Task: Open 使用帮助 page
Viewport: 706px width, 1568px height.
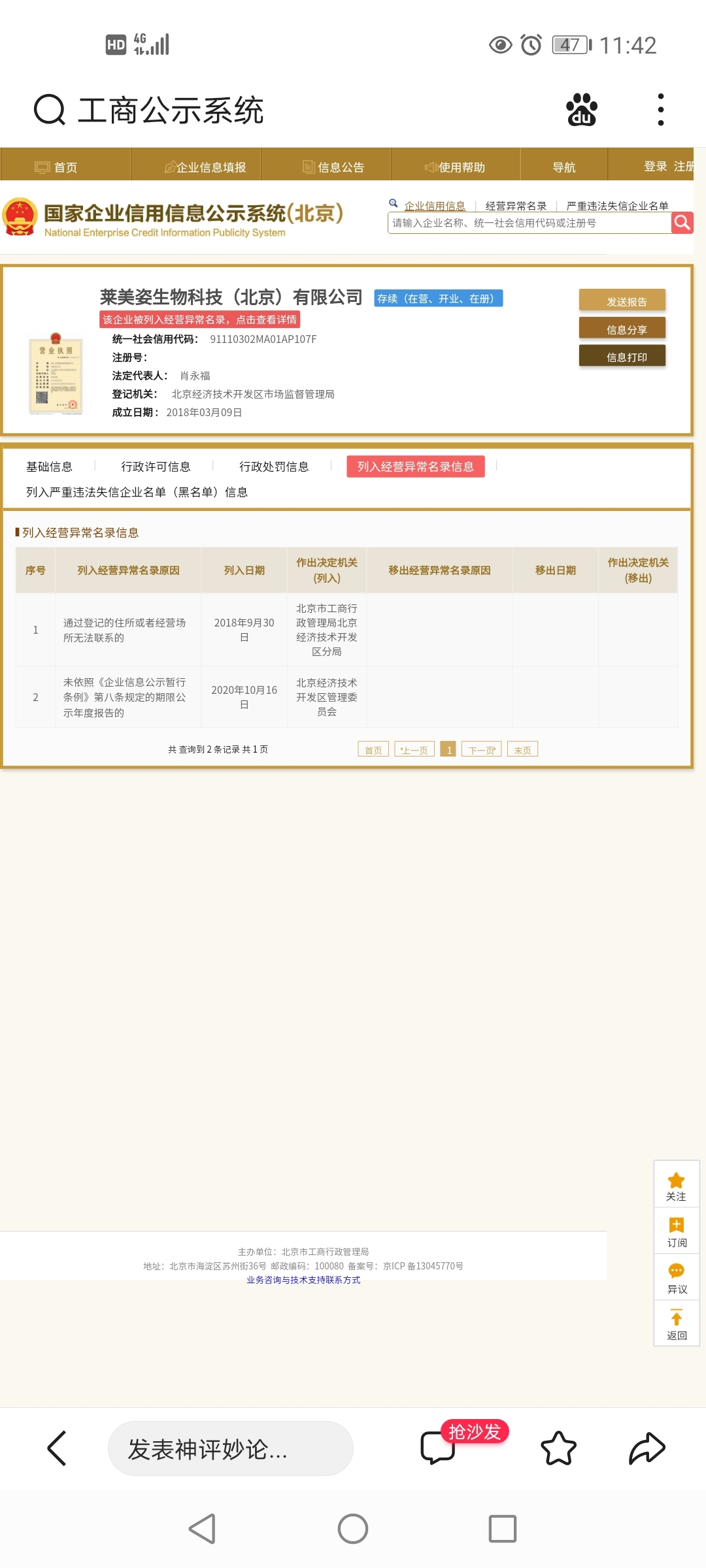Action: [456, 167]
